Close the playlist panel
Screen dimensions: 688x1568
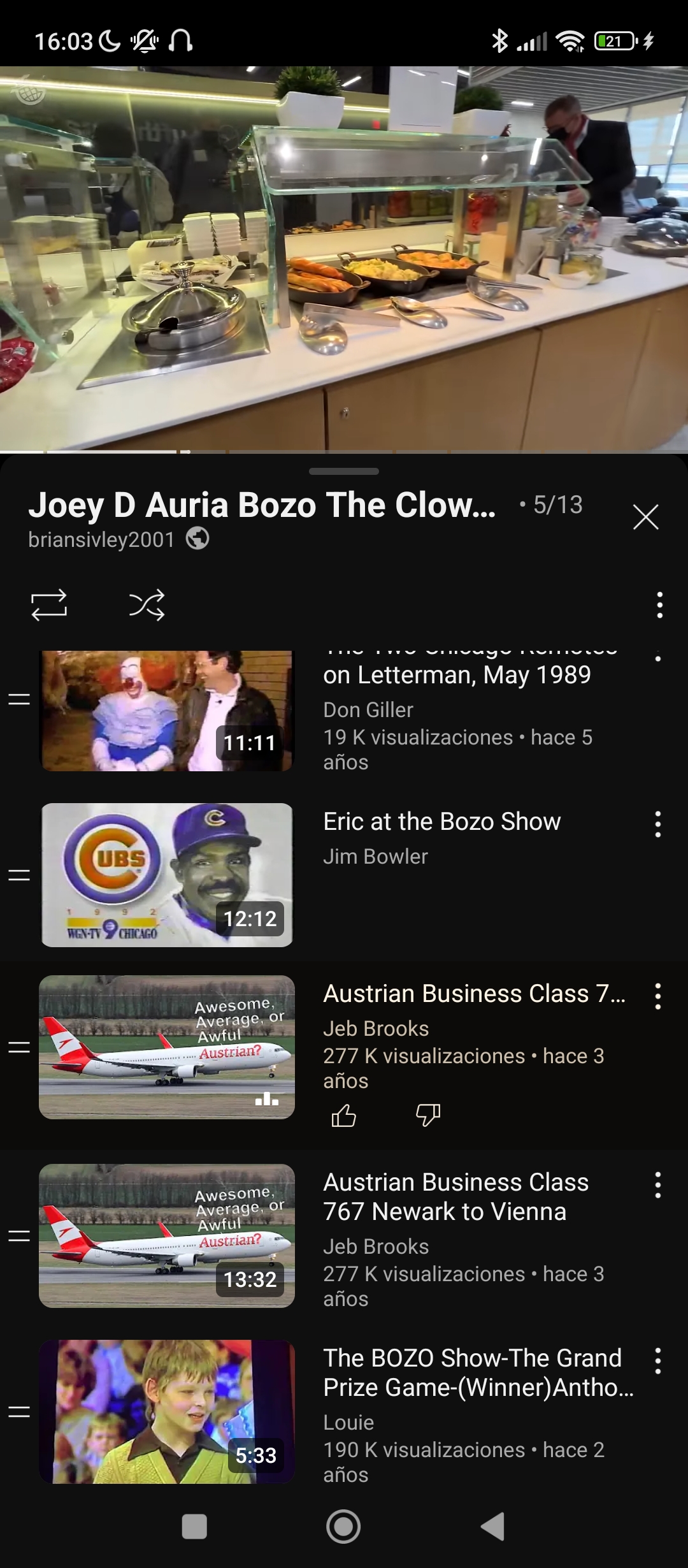point(645,517)
